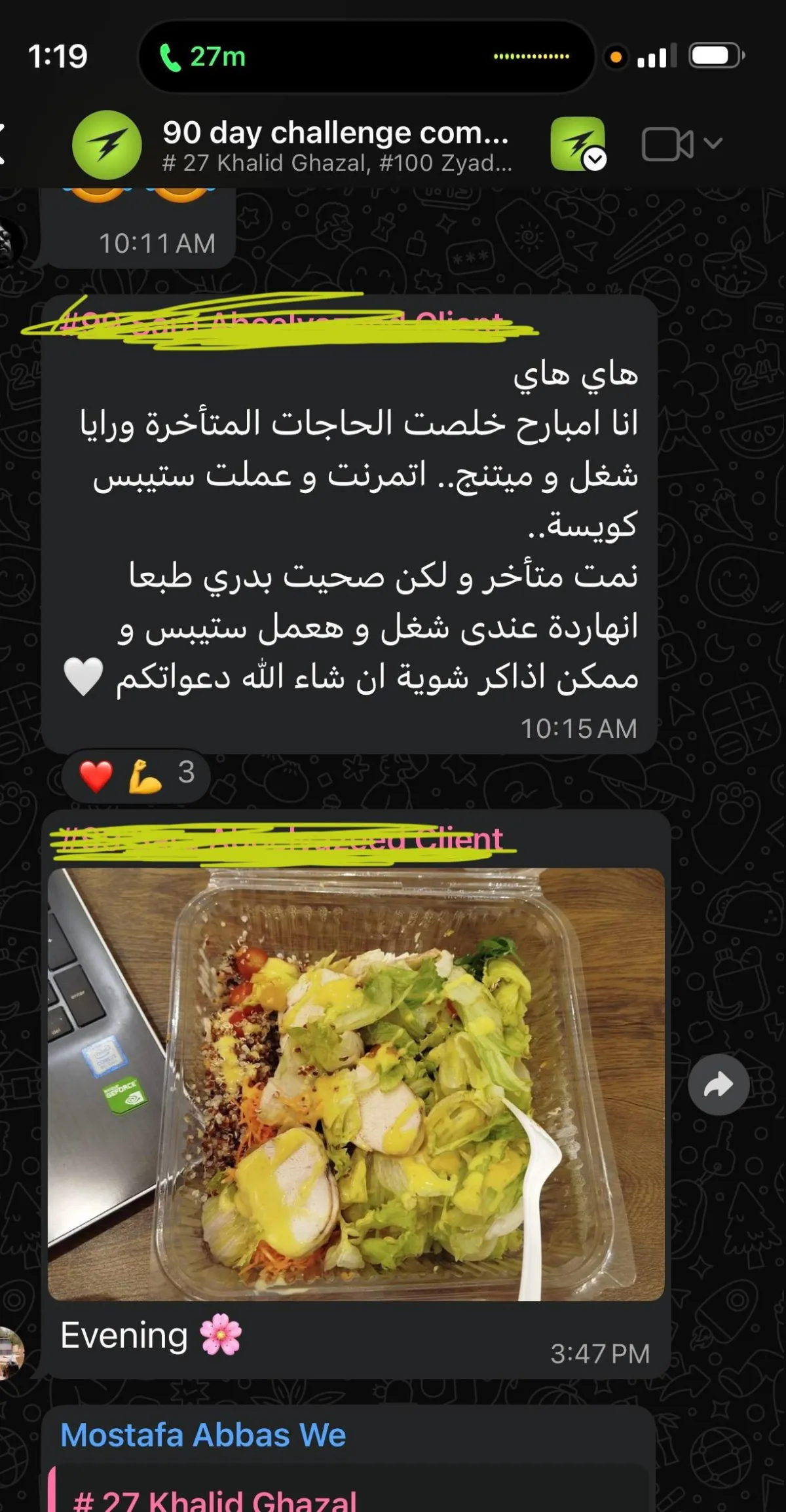This screenshot has height=1512, width=786.
Task: Open the salad photo sent at 3:47 PM
Action: pos(356,1084)
